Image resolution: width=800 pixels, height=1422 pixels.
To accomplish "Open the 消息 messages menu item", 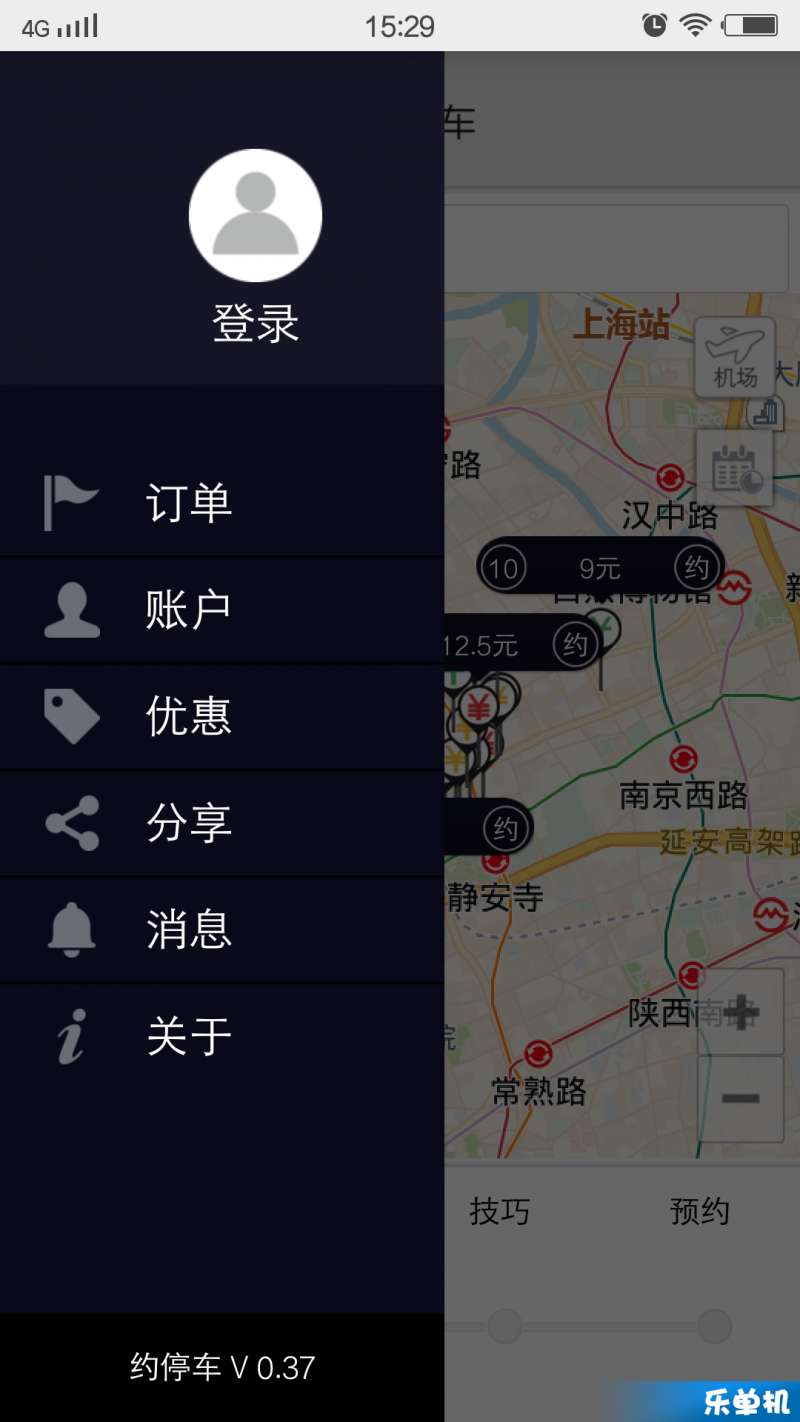I will [x=222, y=930].
